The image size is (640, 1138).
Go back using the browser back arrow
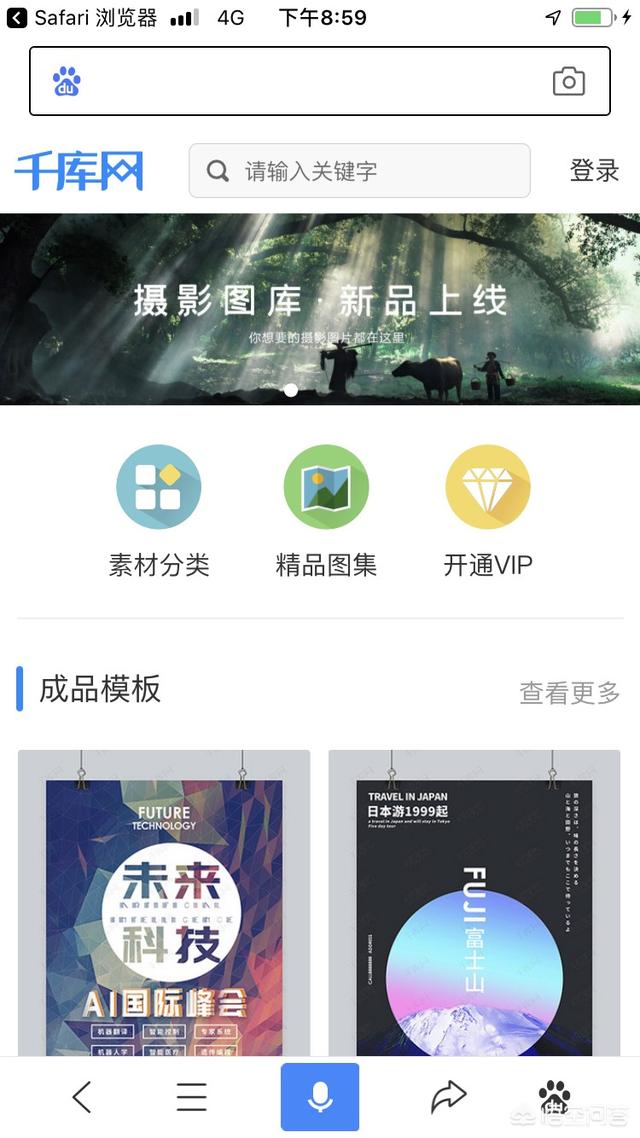82,1097
